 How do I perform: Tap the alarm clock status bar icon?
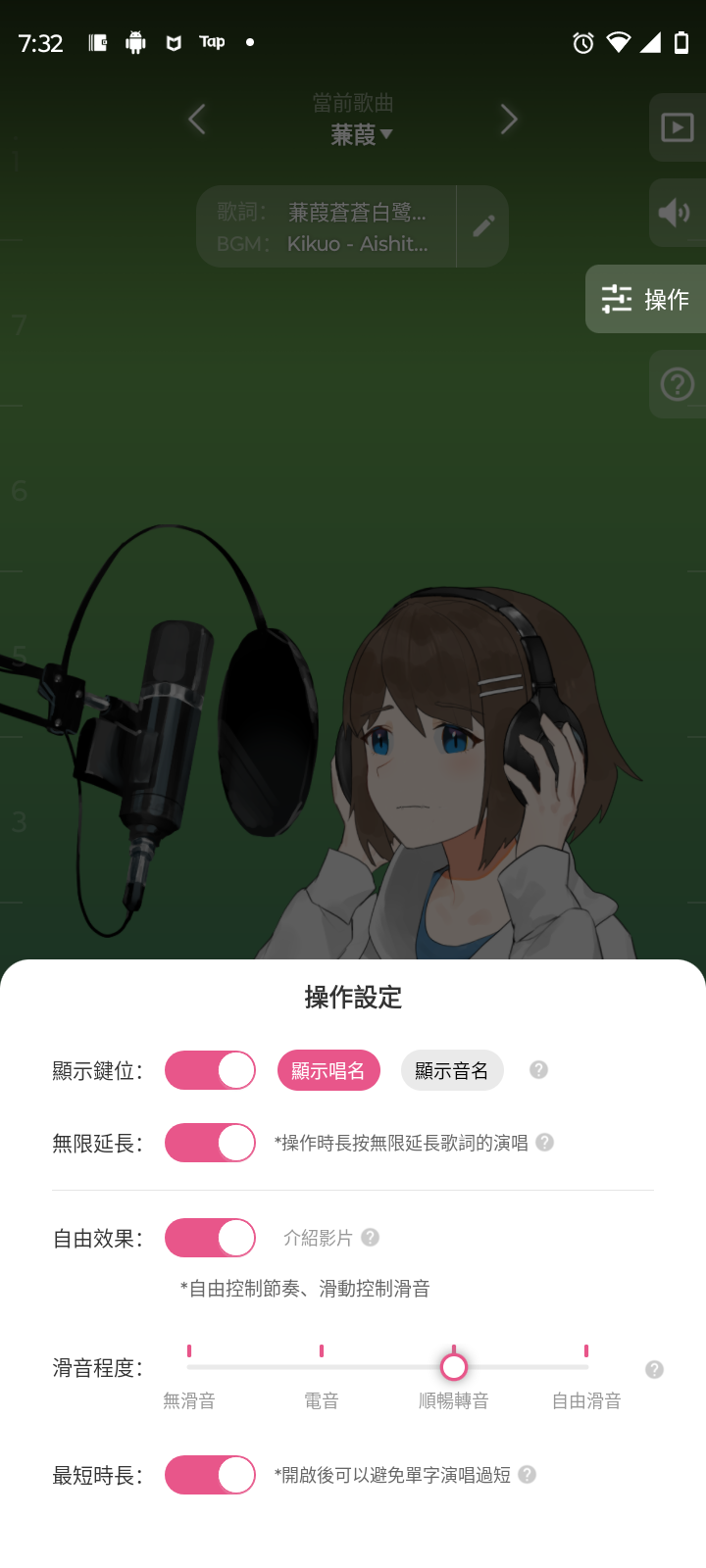pos(580,43)
